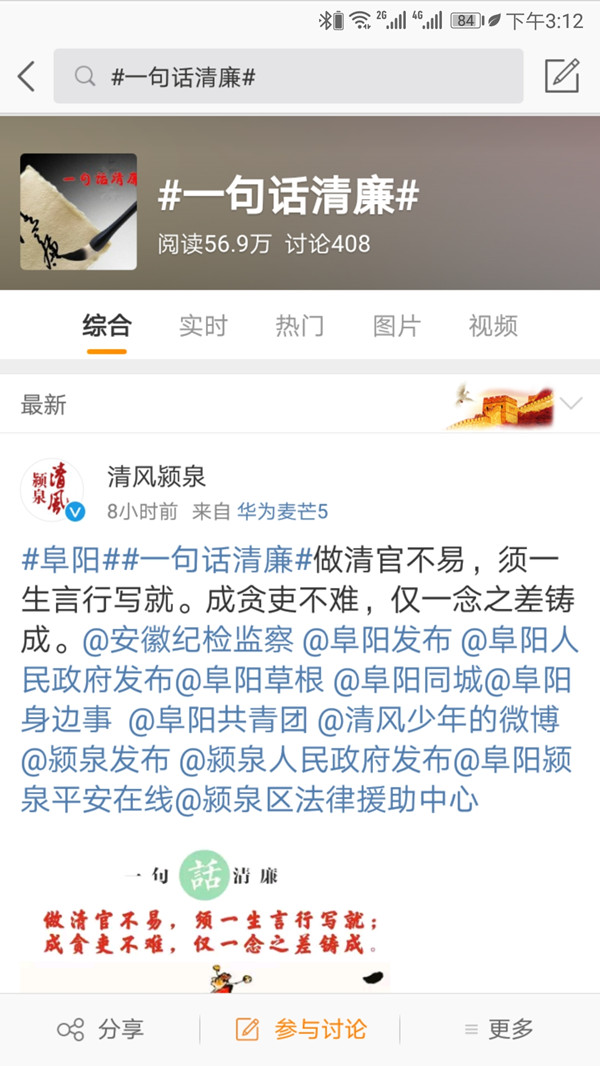Go back with the arrow icon

(x=27, y=76)
